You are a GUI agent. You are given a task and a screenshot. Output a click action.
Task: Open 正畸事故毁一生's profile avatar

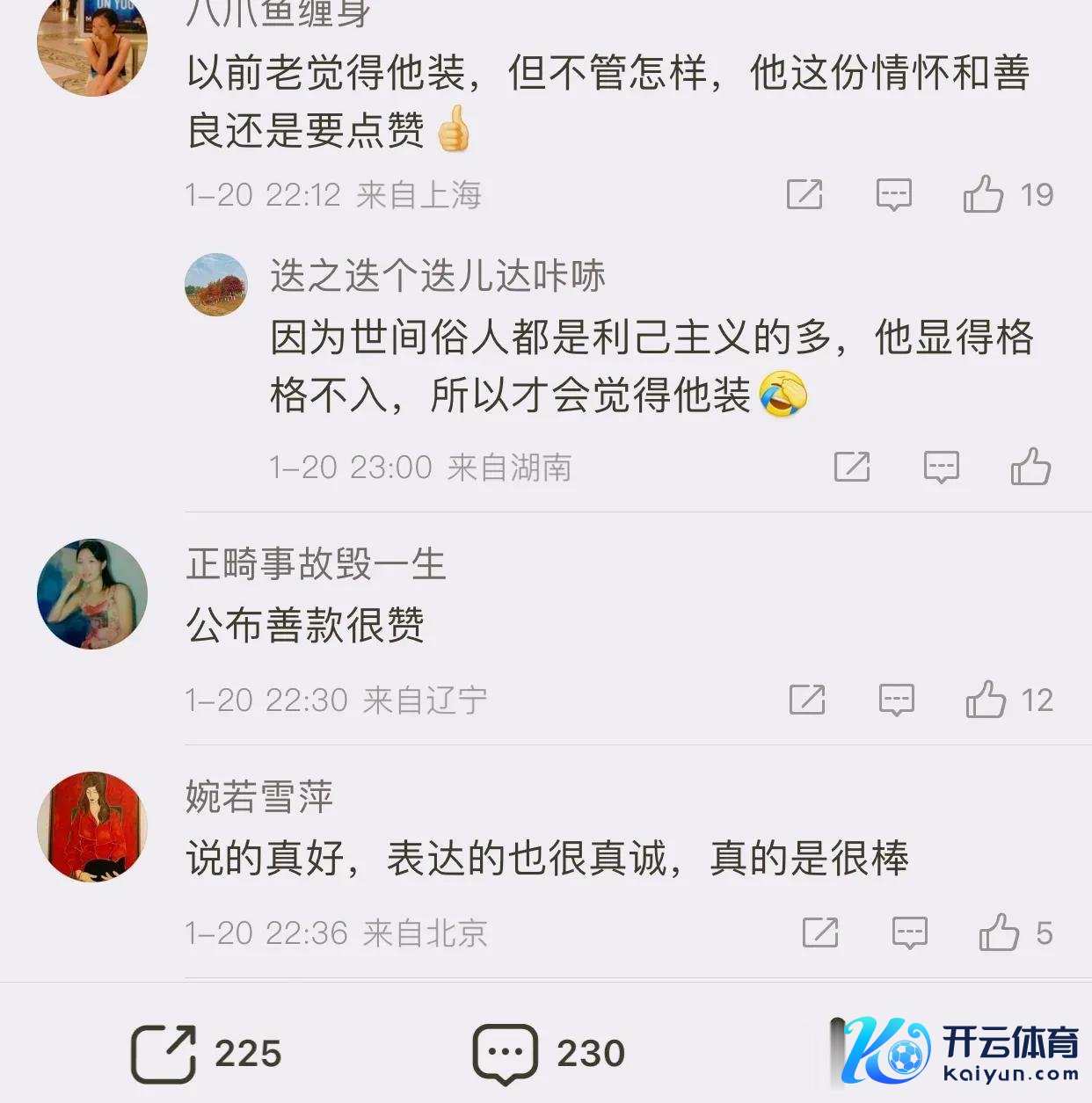pyautogui.click(x=92, y=594)
